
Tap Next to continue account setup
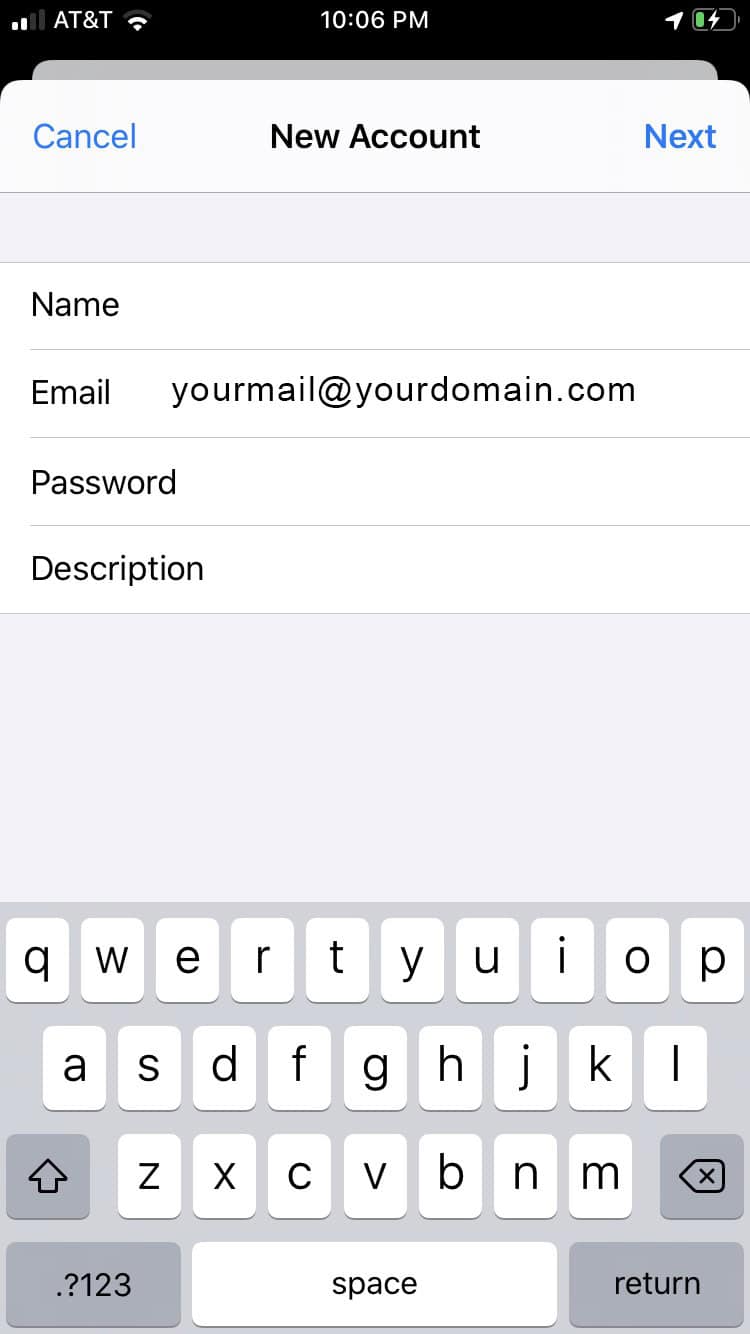click(680, 136)
